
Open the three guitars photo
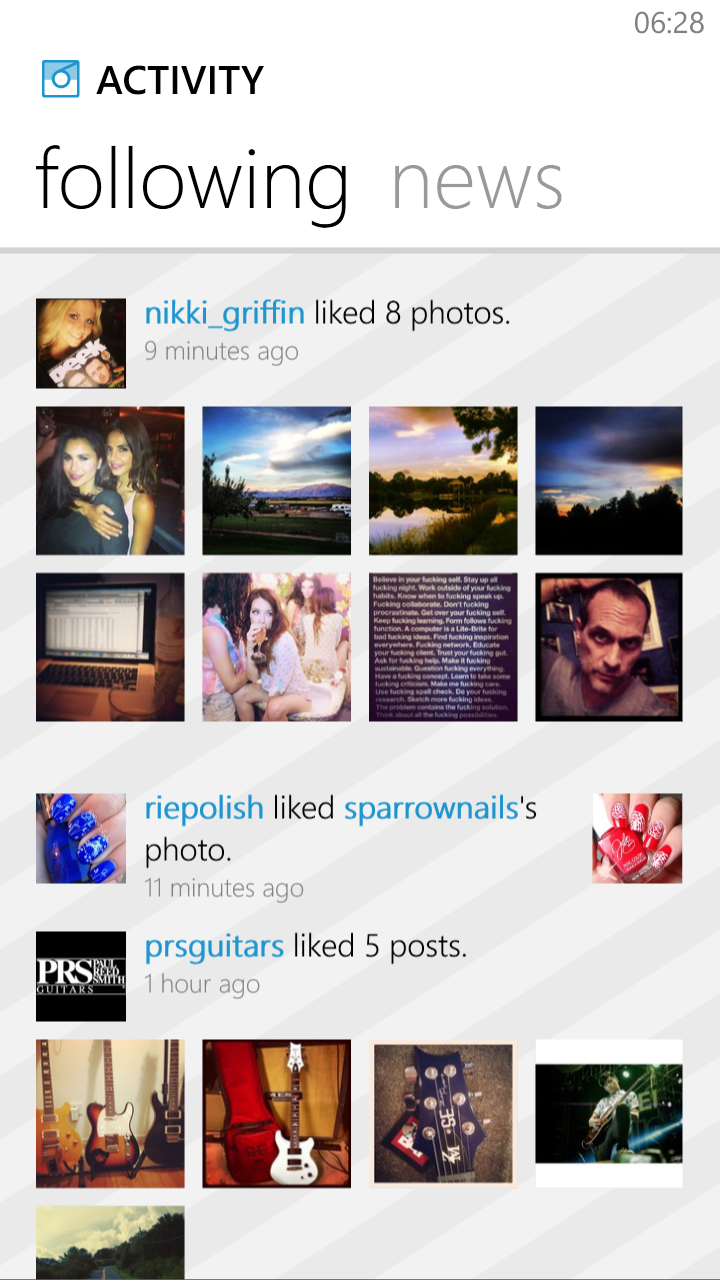110,1114
